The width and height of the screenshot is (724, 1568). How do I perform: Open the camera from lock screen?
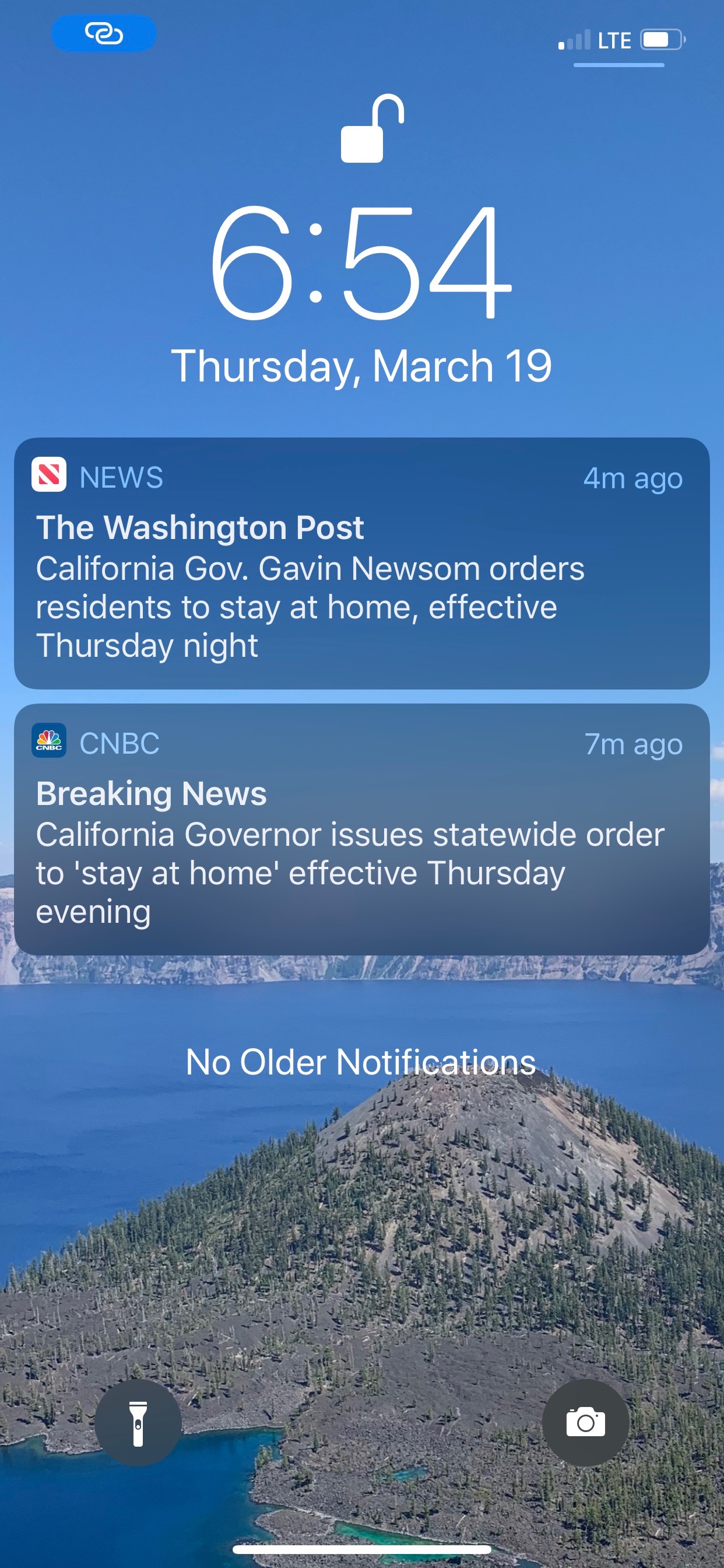click(x=585, y=1423)
